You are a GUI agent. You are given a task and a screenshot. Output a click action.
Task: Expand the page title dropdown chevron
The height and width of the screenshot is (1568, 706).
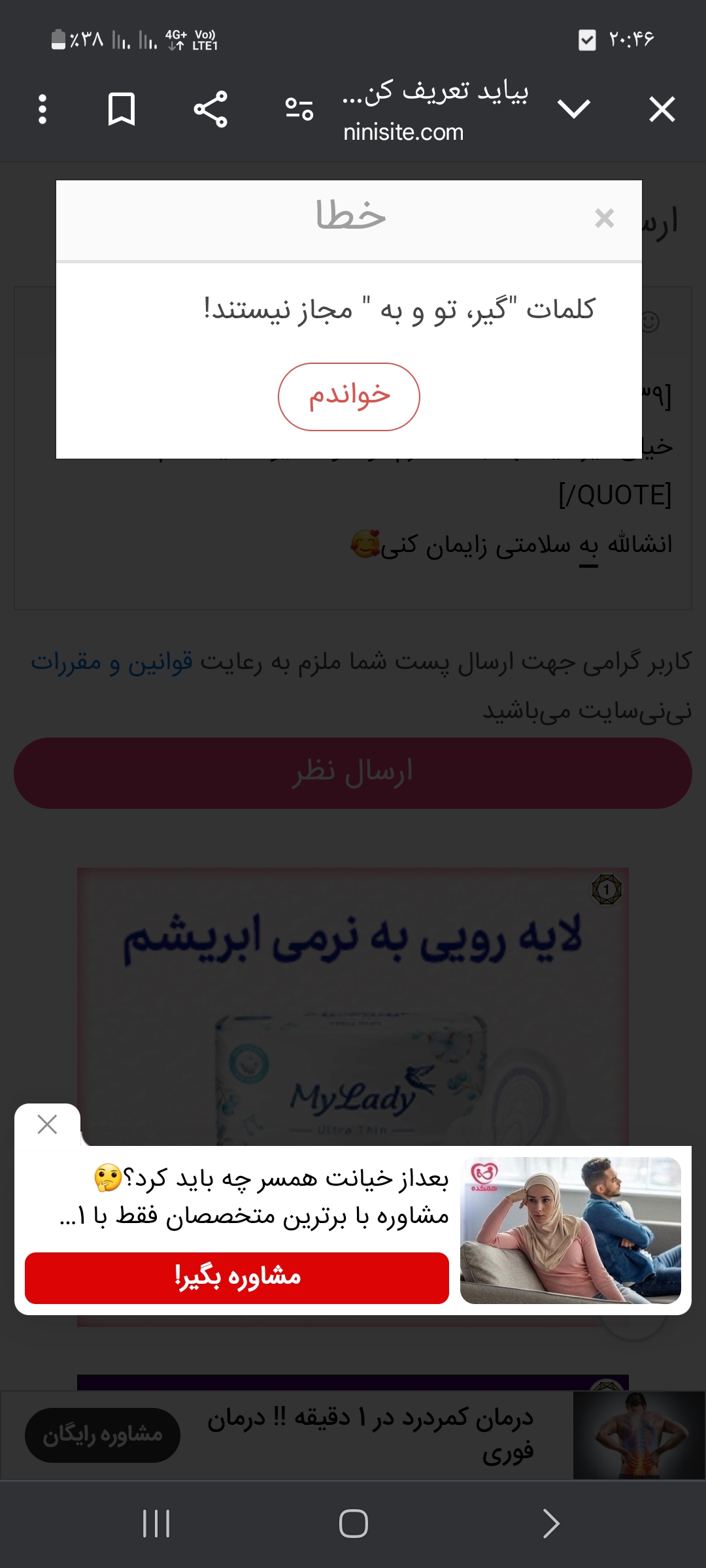pyautogui.click(x=574, y=109)
